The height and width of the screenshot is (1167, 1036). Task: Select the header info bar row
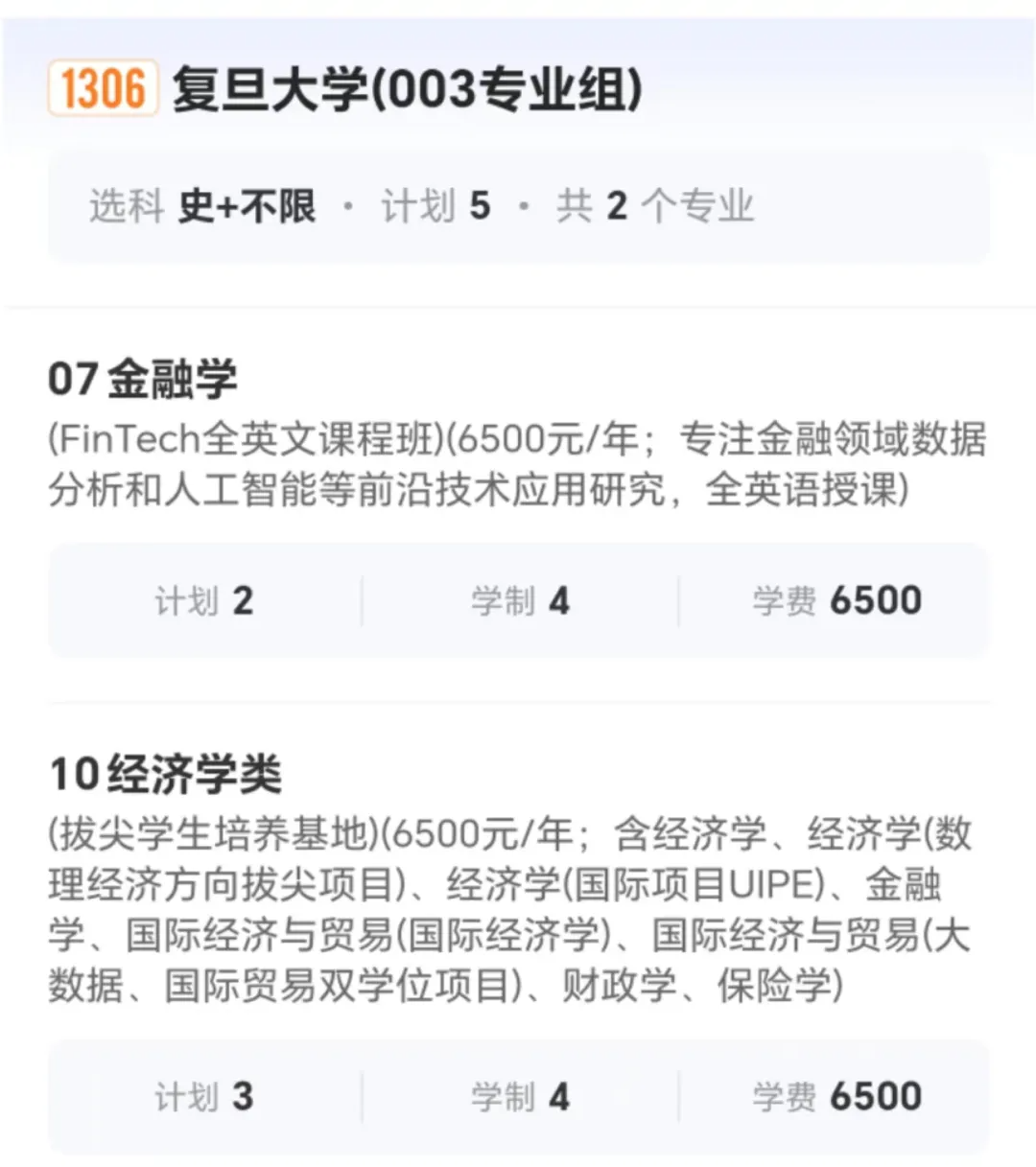(518, 205)
